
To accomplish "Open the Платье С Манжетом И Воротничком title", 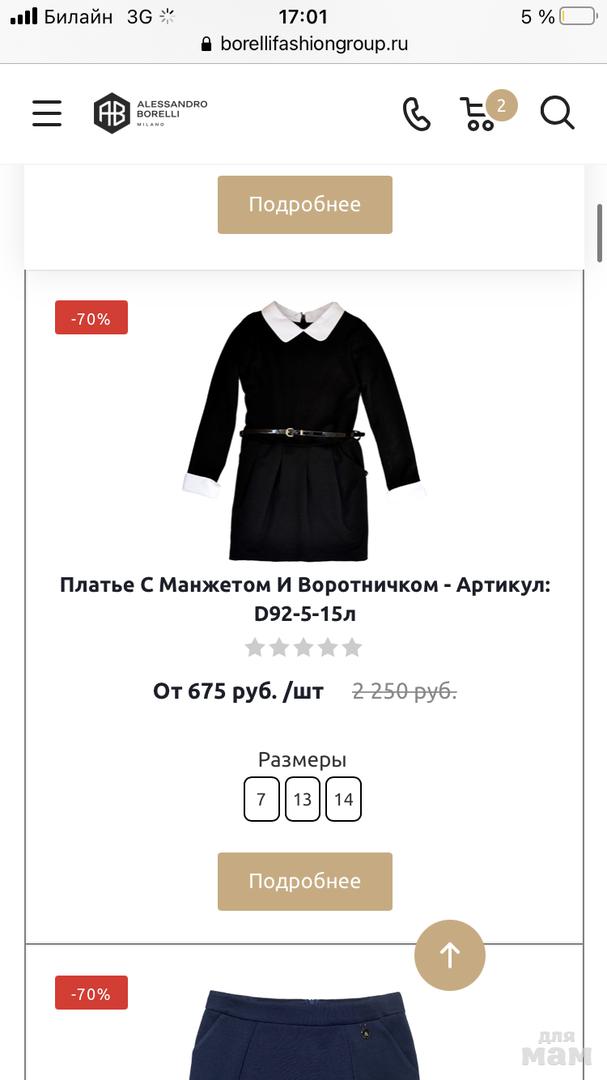I will (x=304, y=599).
